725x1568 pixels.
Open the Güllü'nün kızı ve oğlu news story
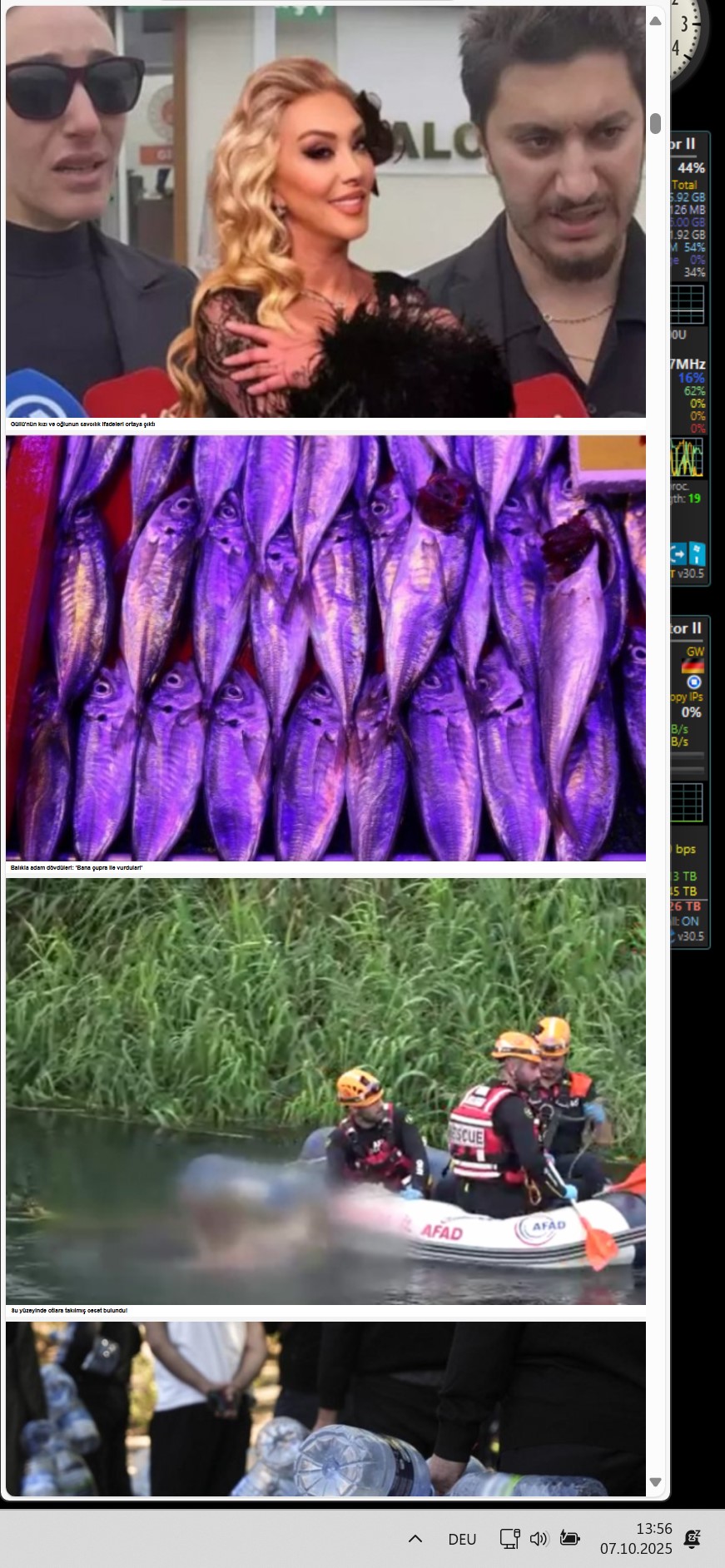325,212
